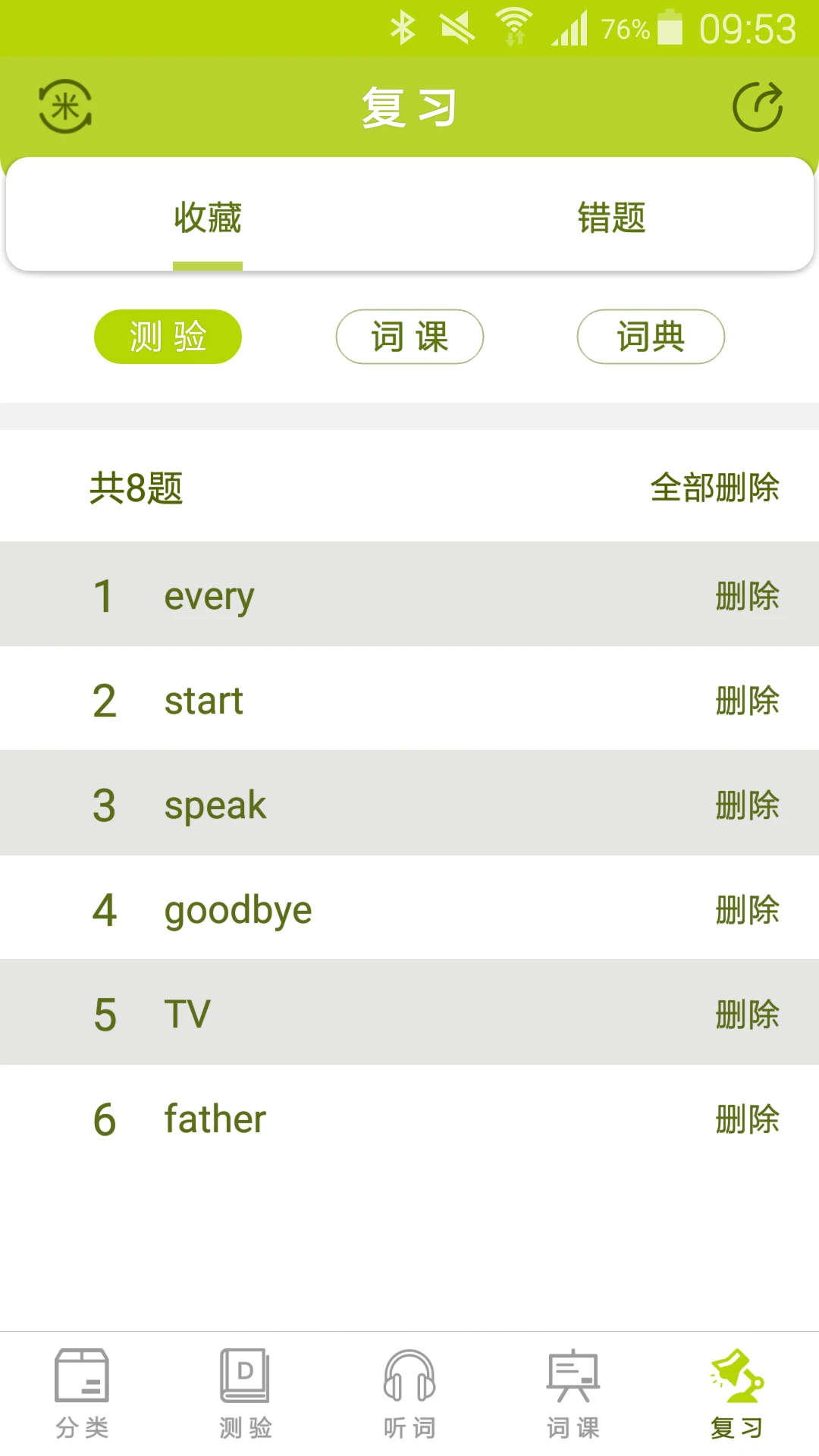Switch on the 词课 filter option
The width and height of the screenshot is (819, 1456).
[x=409, y=336]
